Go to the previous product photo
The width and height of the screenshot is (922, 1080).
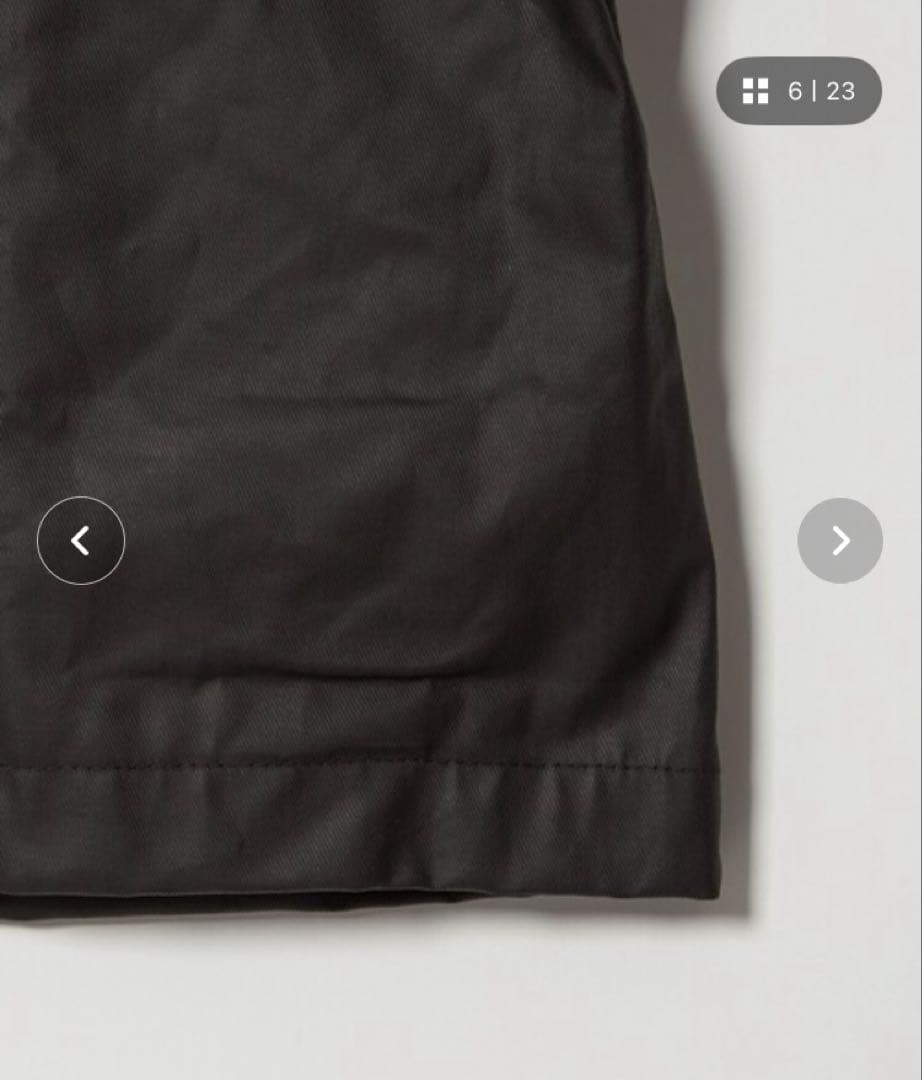(81, 541)
